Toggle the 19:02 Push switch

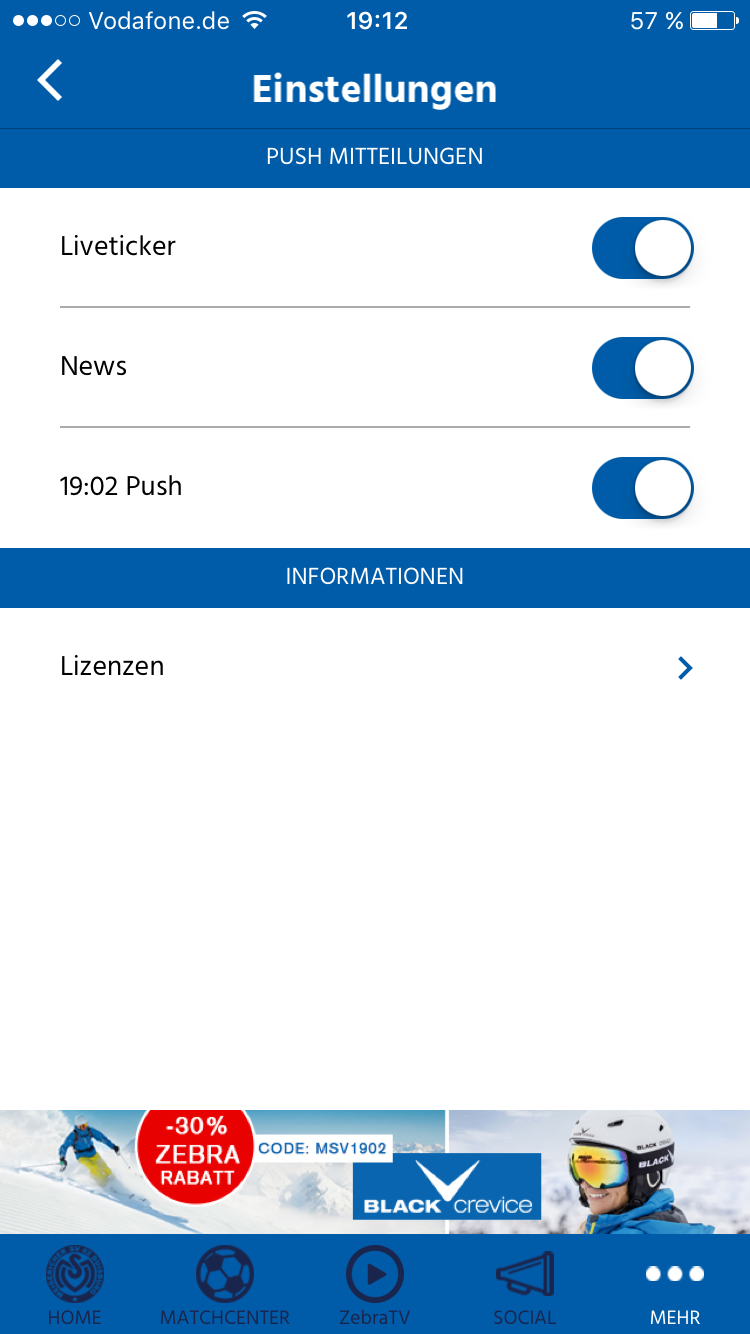[642, 488]
